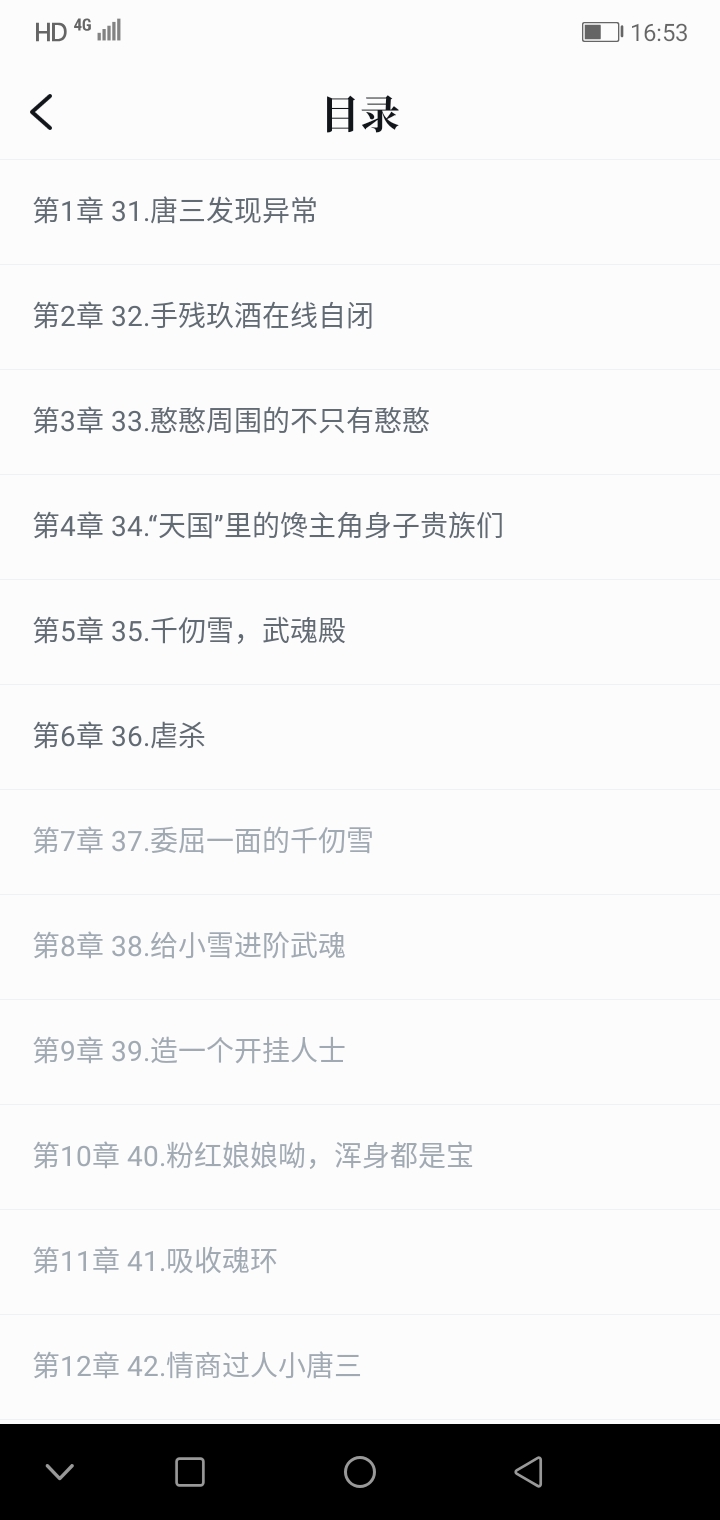The height and width of the screenshot is (1520, 720).
Task: Select chapter 第7章 37.委屈一面的千仞雪
Action: (360, 842)
